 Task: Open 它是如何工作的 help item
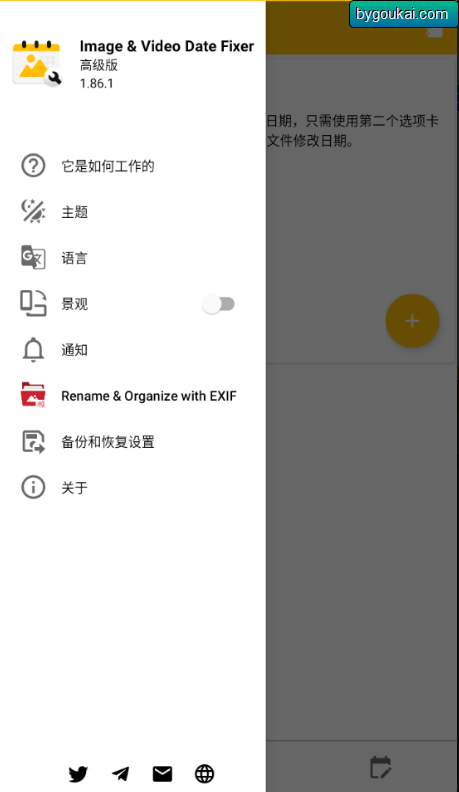[x=133, y=166]
